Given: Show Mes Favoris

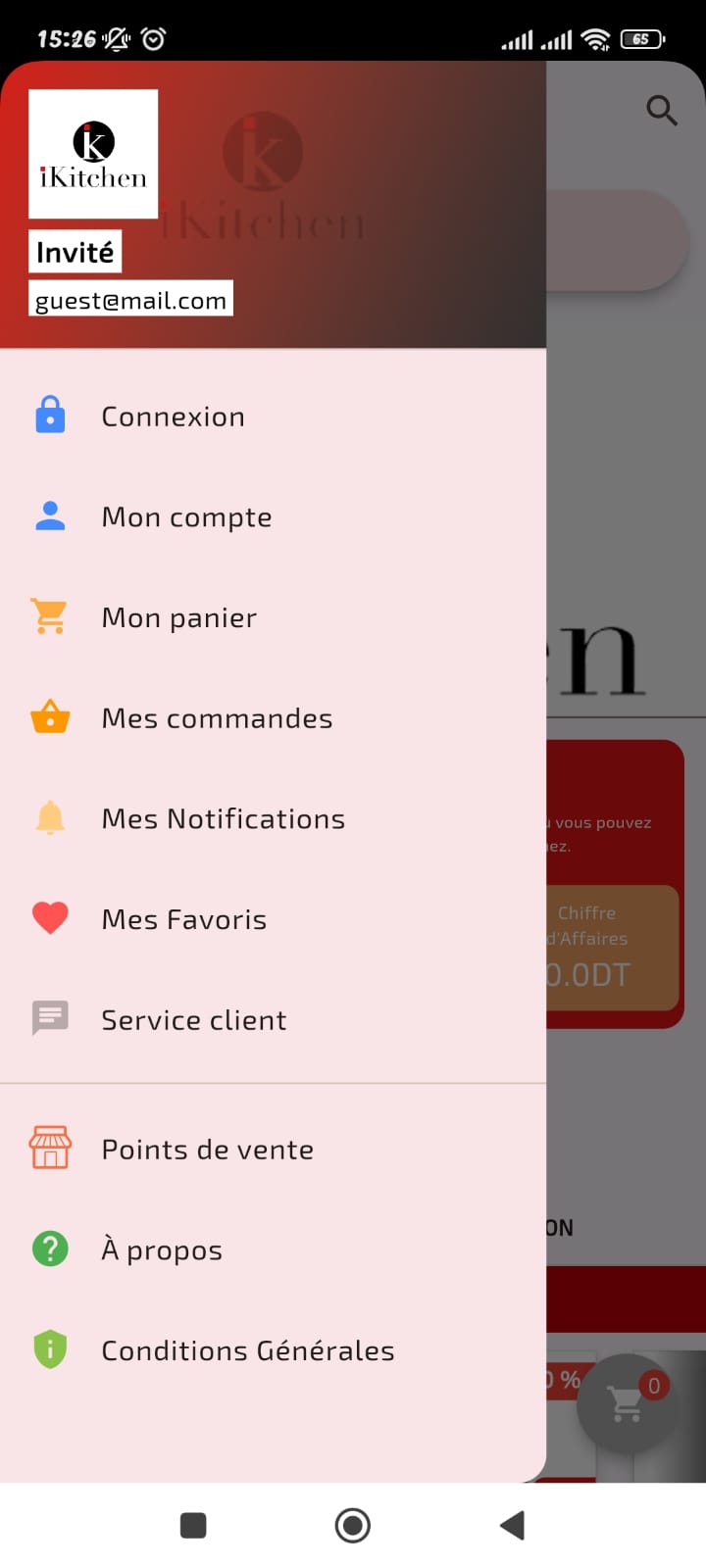Looking at the screenshot, I should click(183, 919).
